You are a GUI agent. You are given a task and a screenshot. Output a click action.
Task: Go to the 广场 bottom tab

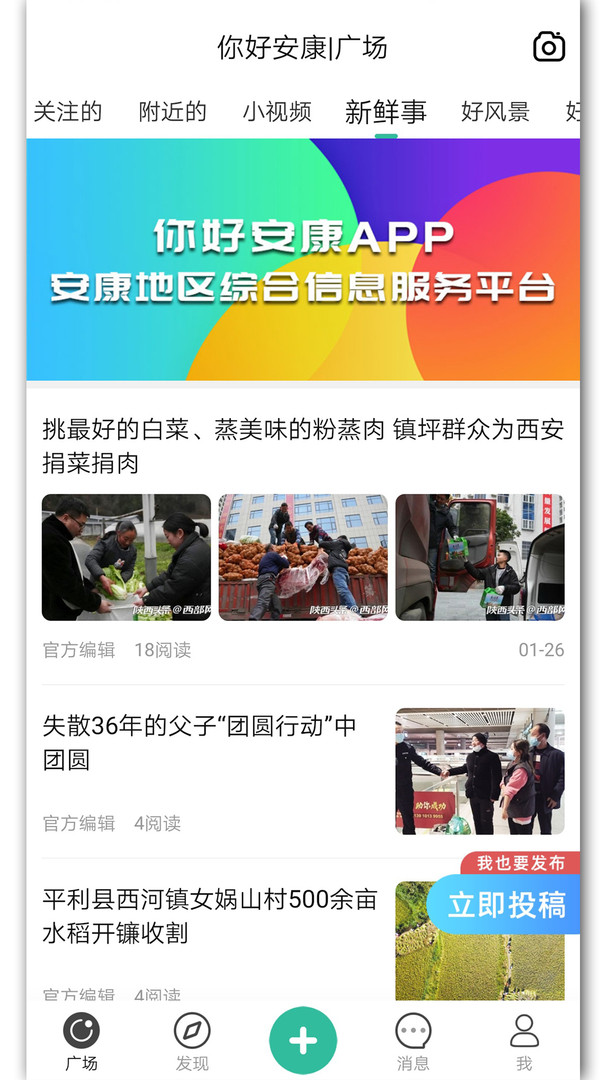point(81,1040)
